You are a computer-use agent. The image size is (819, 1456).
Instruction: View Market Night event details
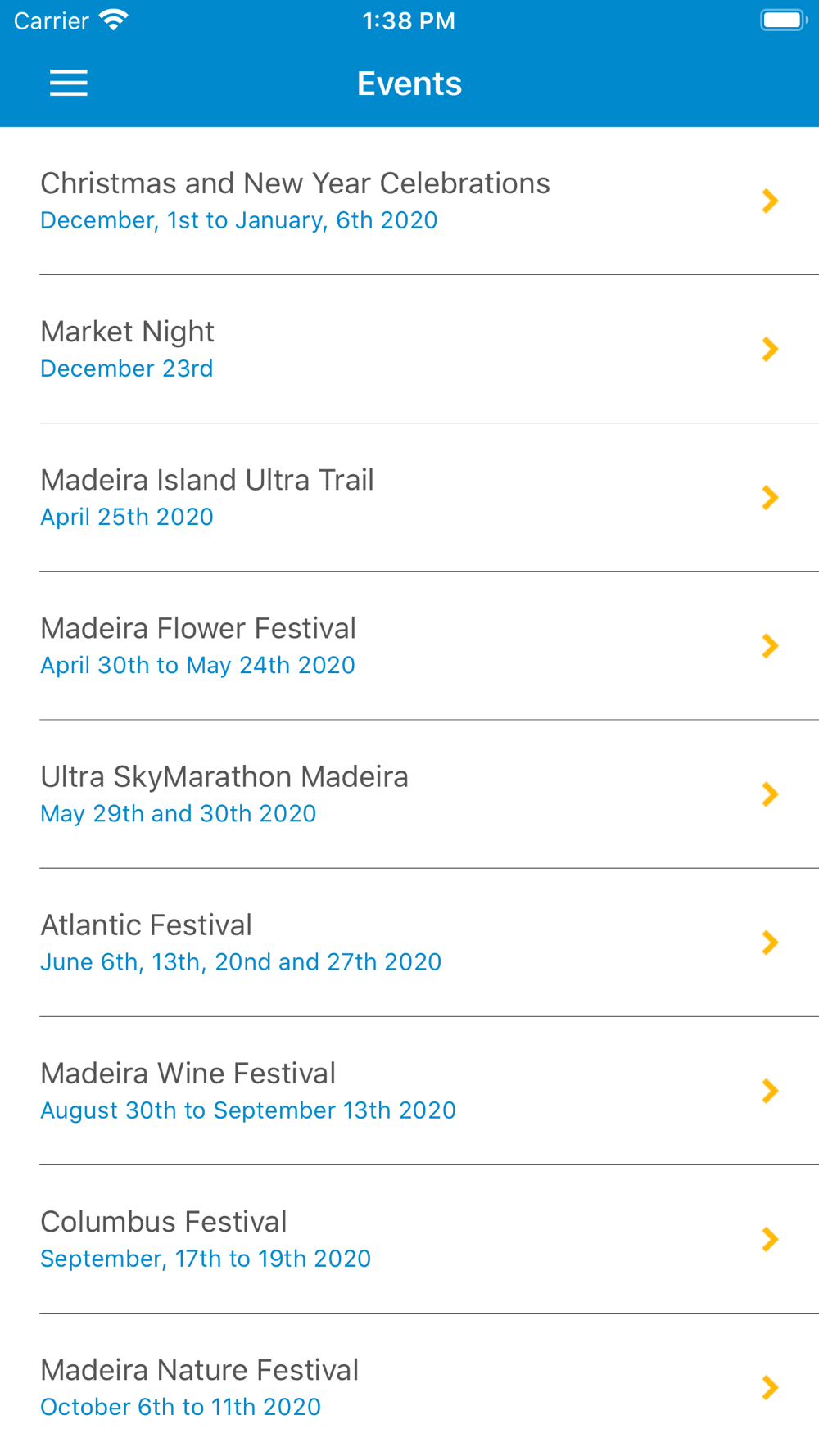click(409, 349)
